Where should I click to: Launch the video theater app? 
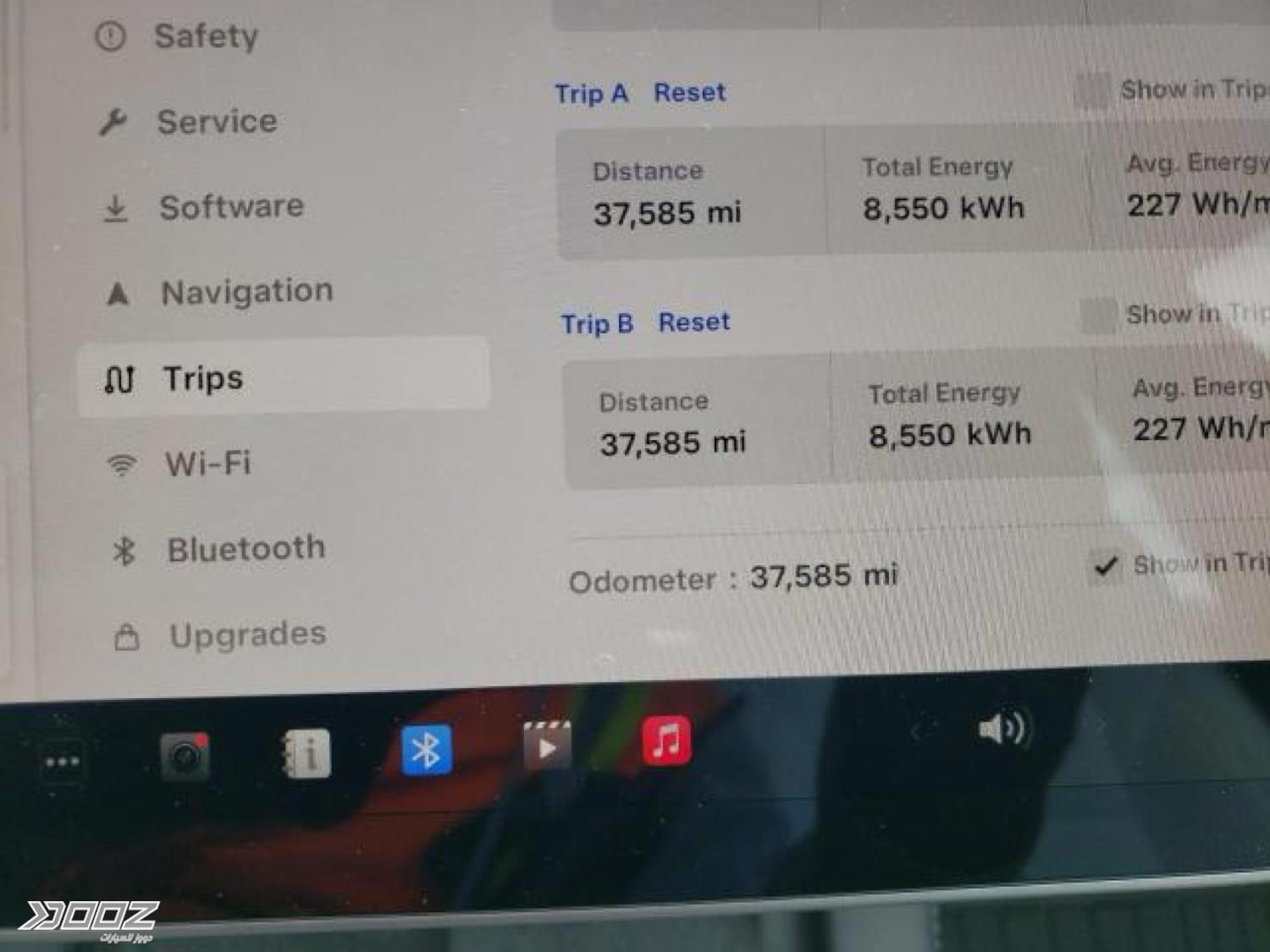click(x=546, y=746)
